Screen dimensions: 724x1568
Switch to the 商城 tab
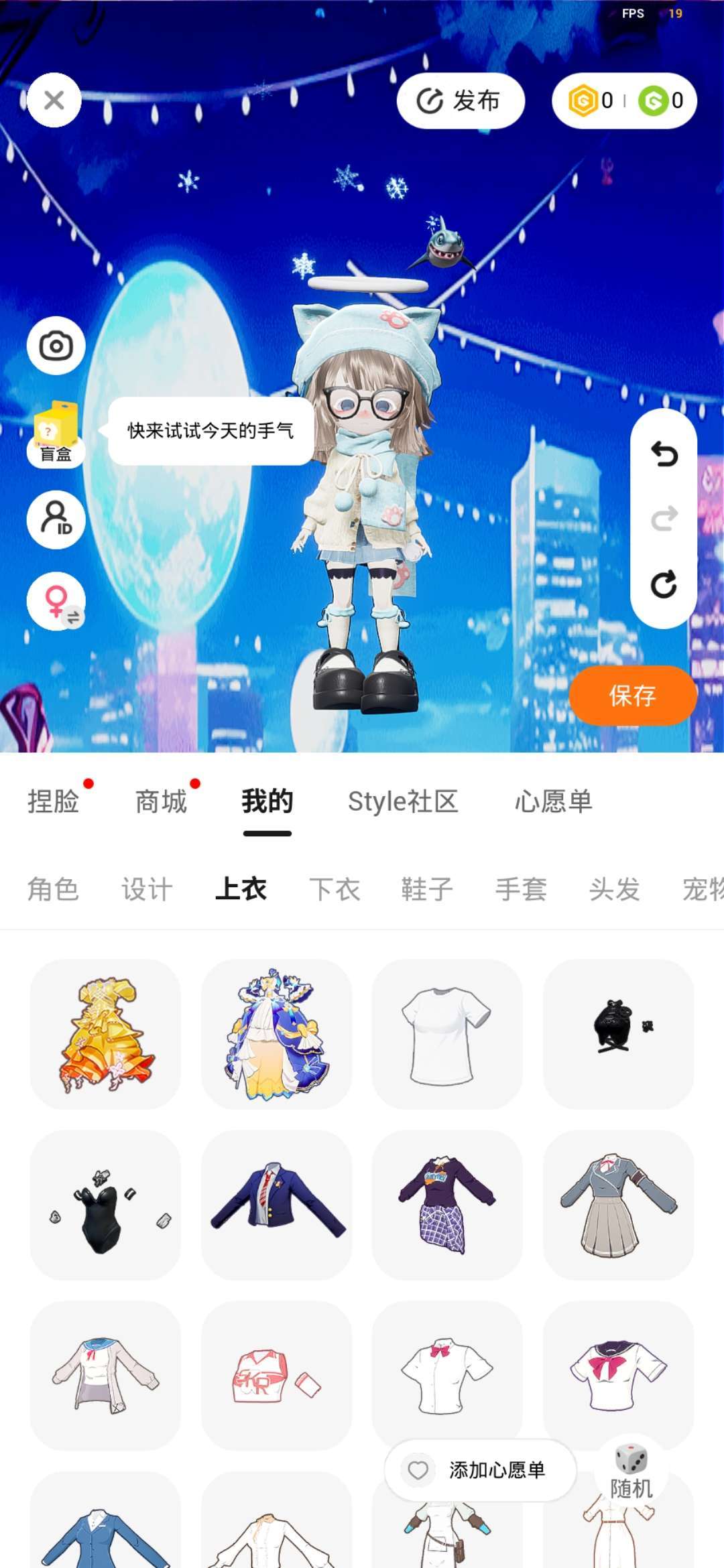161,801
